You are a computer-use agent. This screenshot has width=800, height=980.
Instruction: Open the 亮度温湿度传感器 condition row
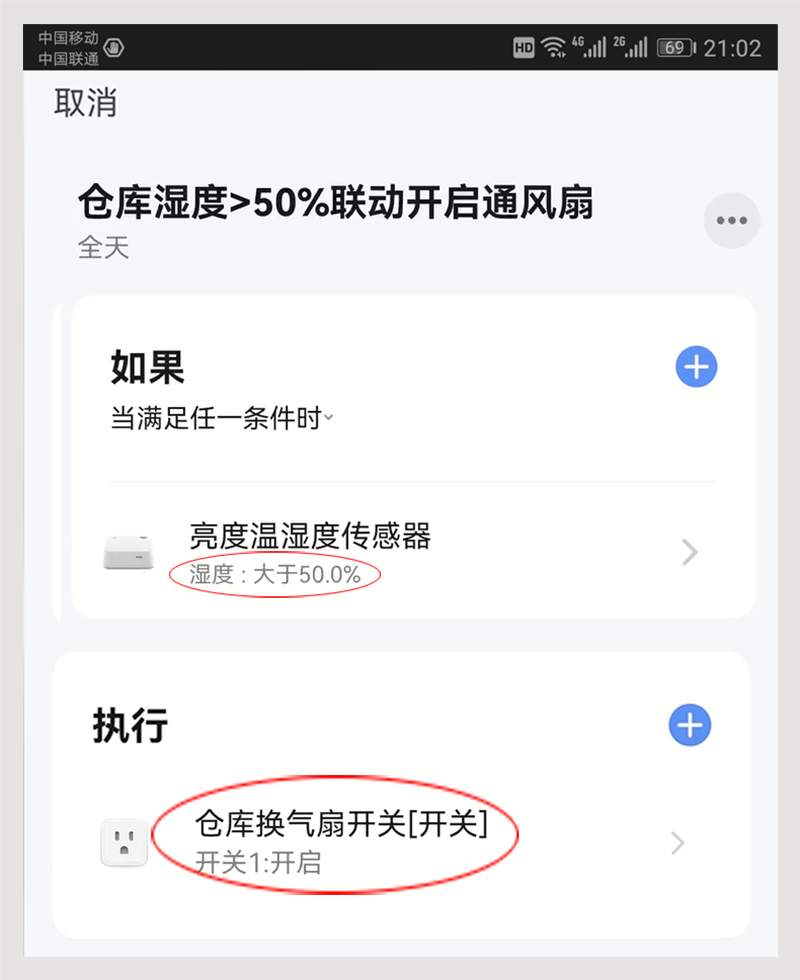tap(412, 552)
